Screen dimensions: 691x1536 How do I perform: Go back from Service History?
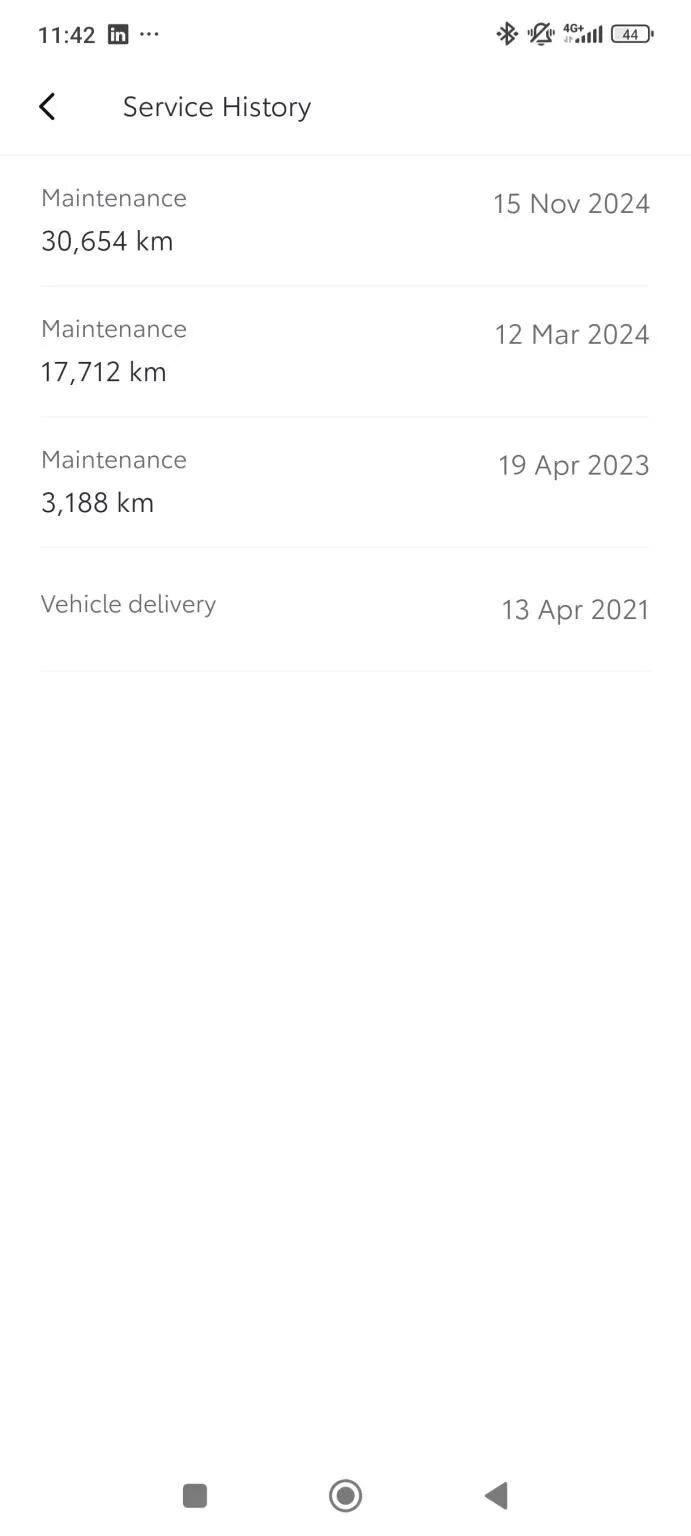[x=47, y=107]
